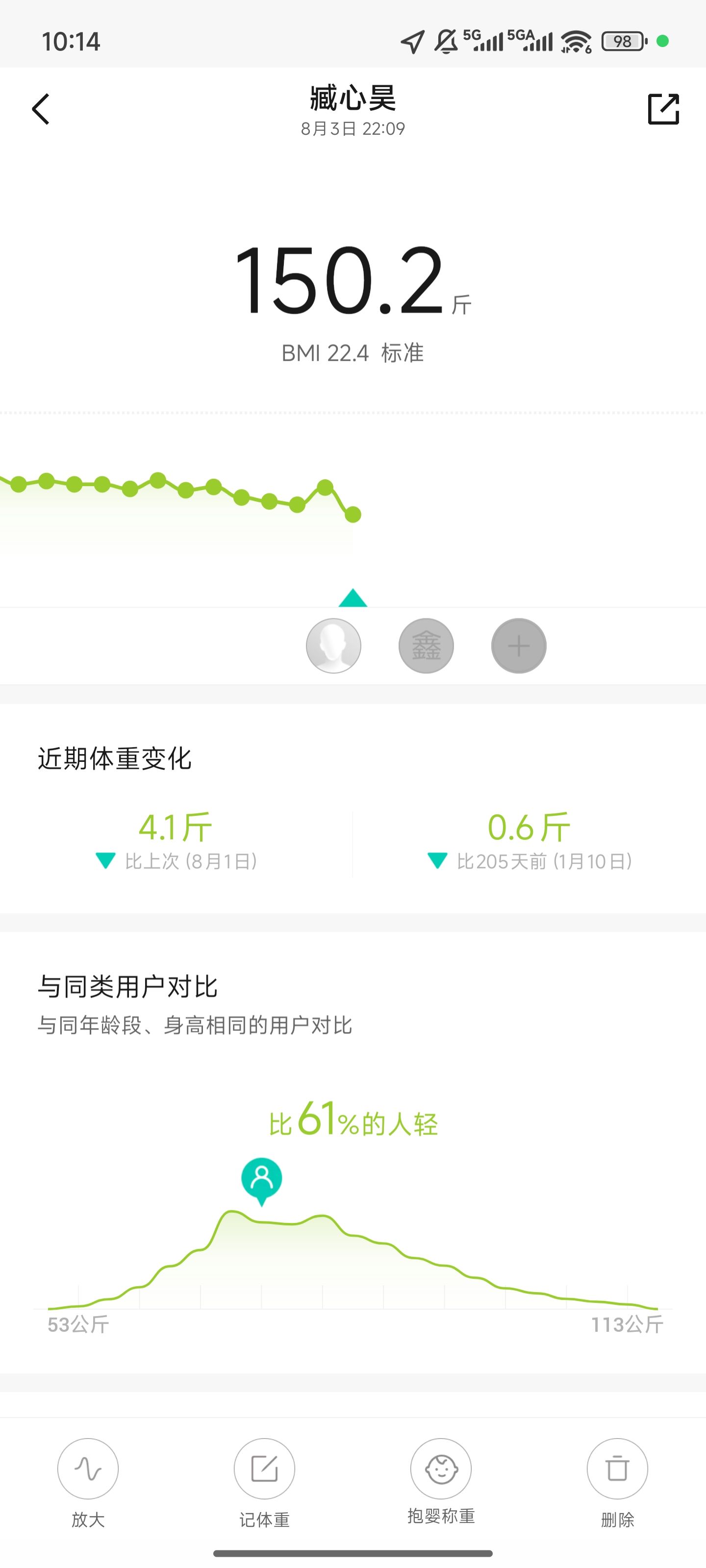Viewport: 706px width, 1568px height.
Task: Go back using the top-left arrow
Action: coord(41,110)
